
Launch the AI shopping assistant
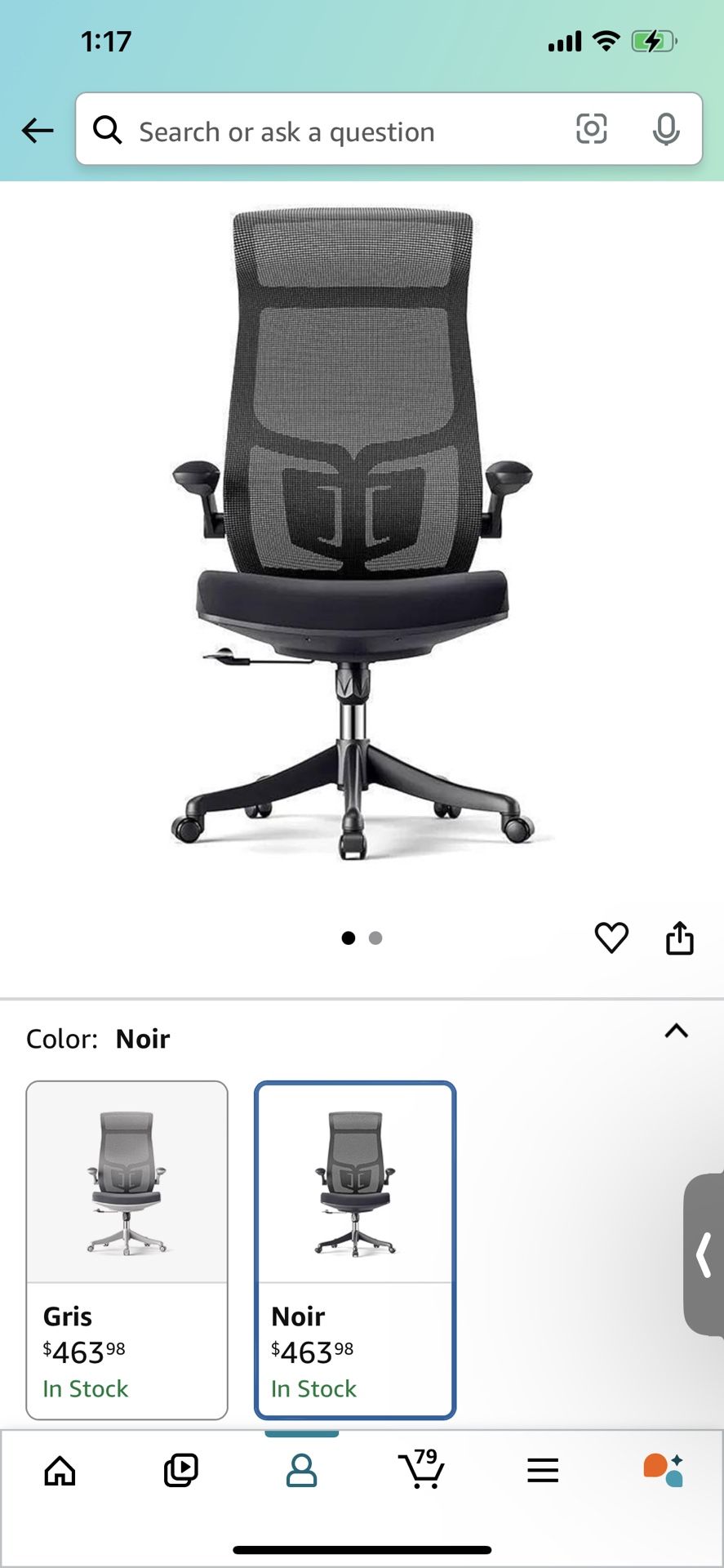tap(663, 1470)
